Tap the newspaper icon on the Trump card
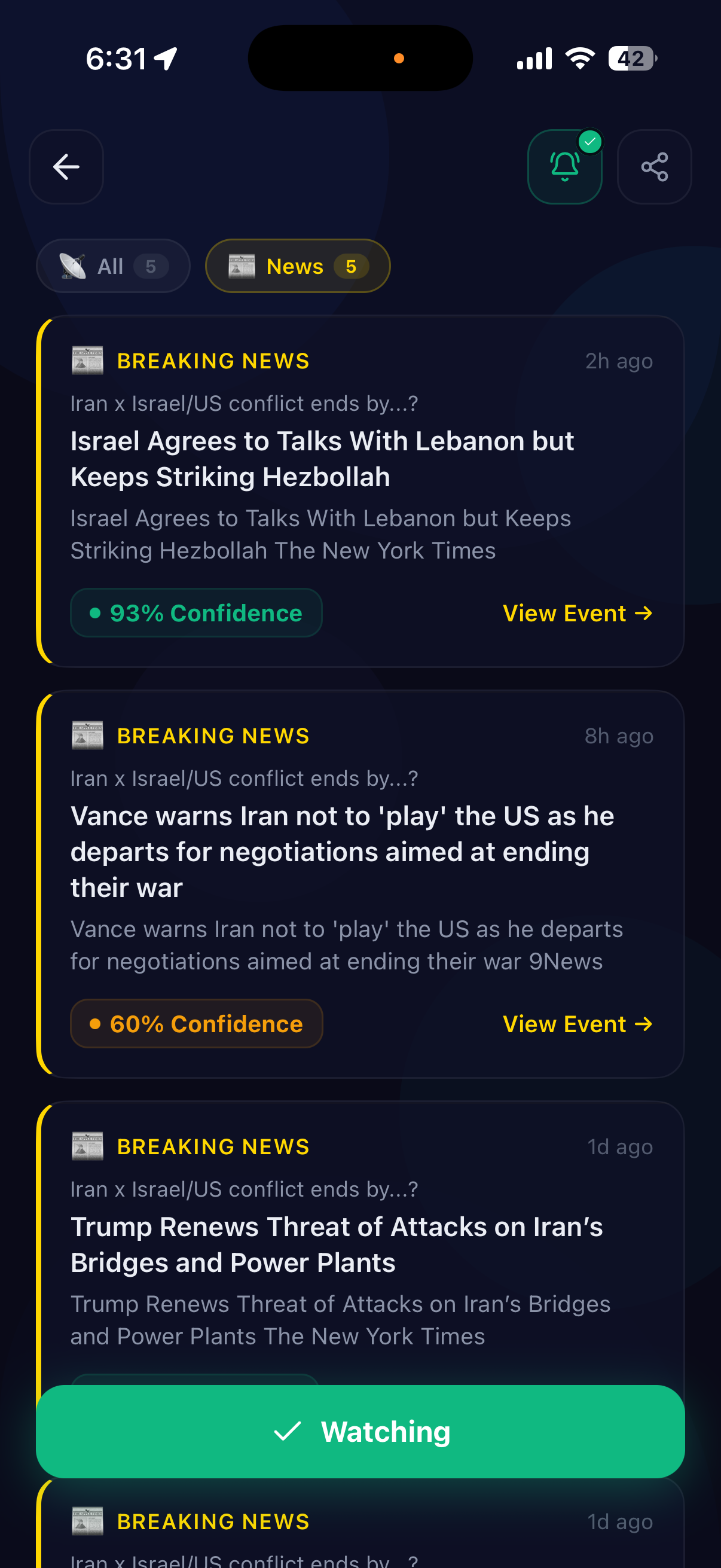Image resolution: width=721 pixels, height=1568 pixels. 87,1146
